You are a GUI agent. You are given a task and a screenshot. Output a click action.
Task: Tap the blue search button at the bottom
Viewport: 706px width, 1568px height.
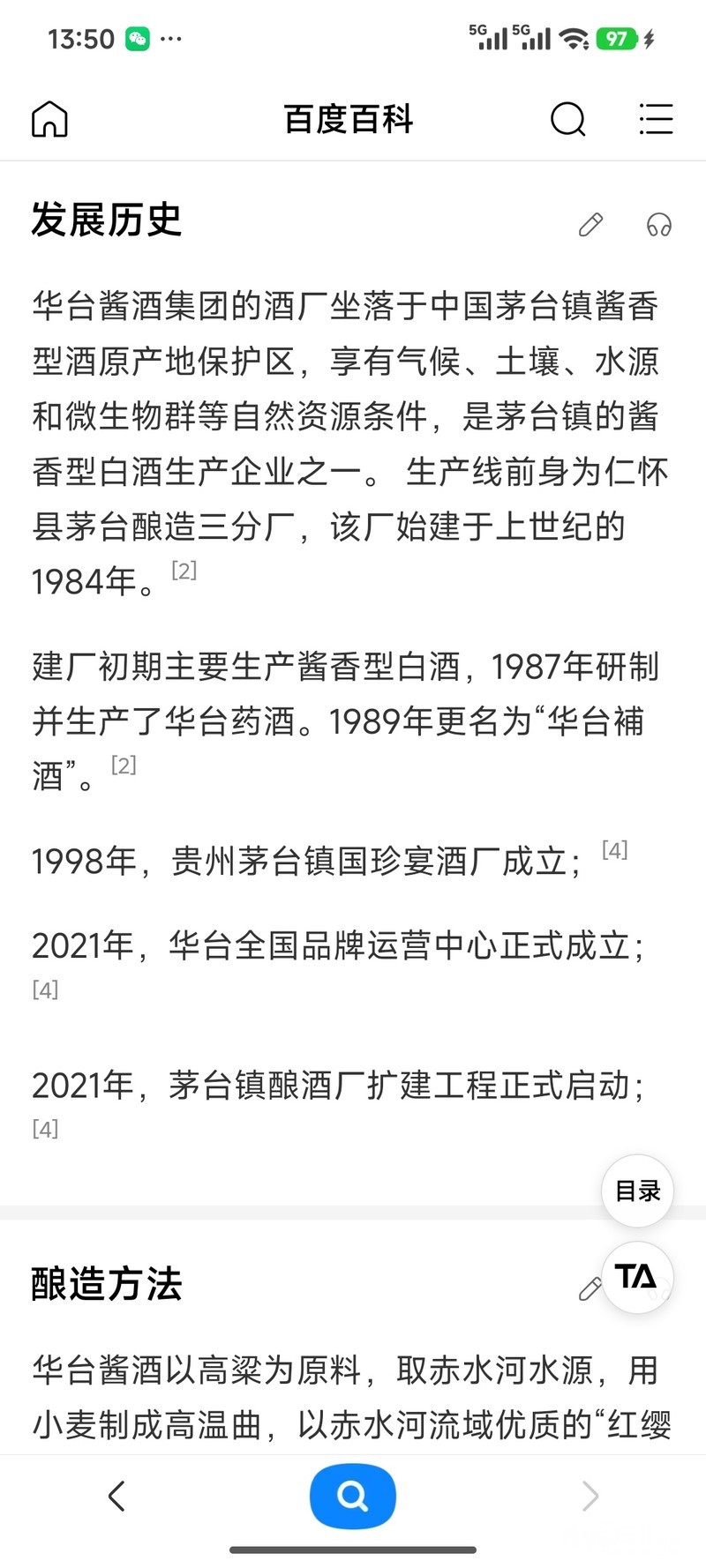[352, 1496]
